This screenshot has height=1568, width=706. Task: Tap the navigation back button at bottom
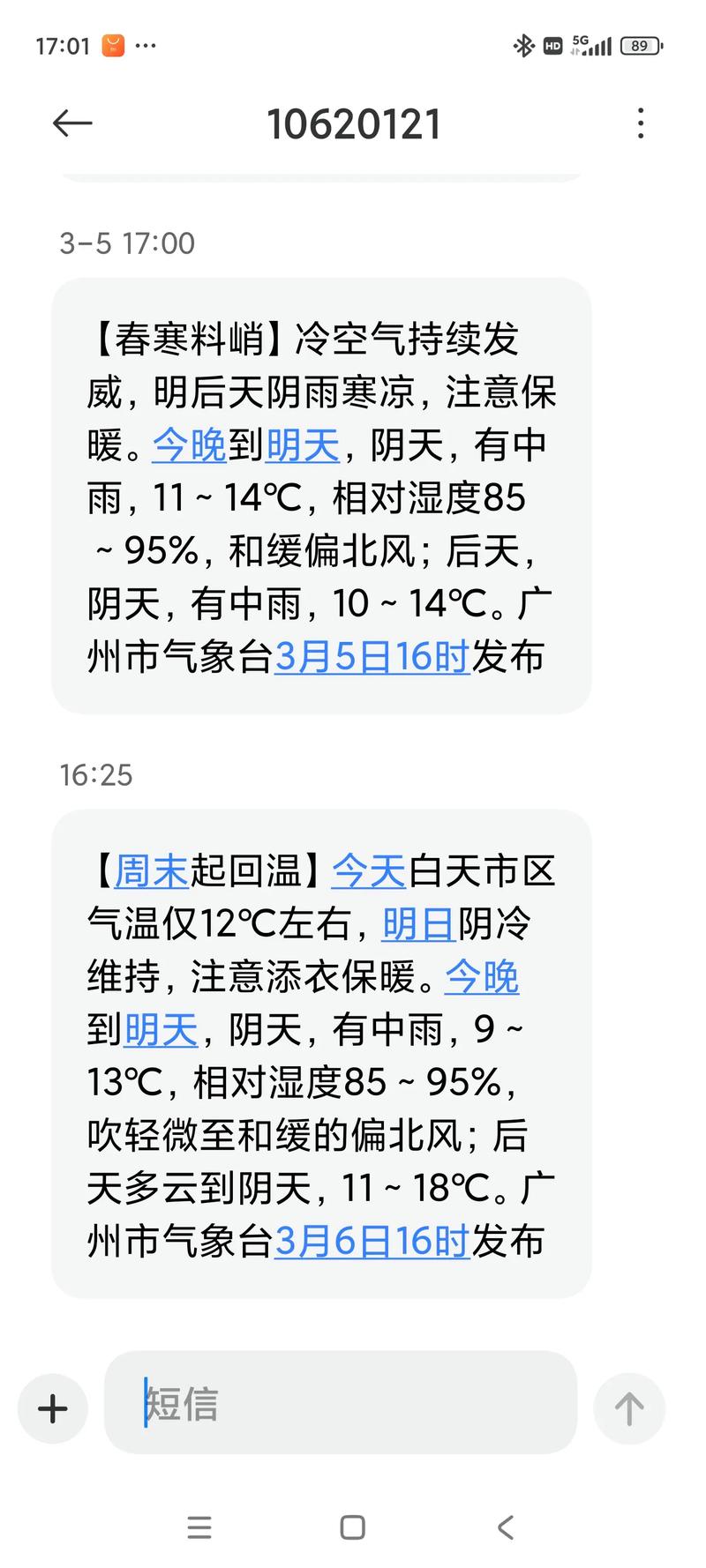pyautogui.click(x=505, y=1528)
